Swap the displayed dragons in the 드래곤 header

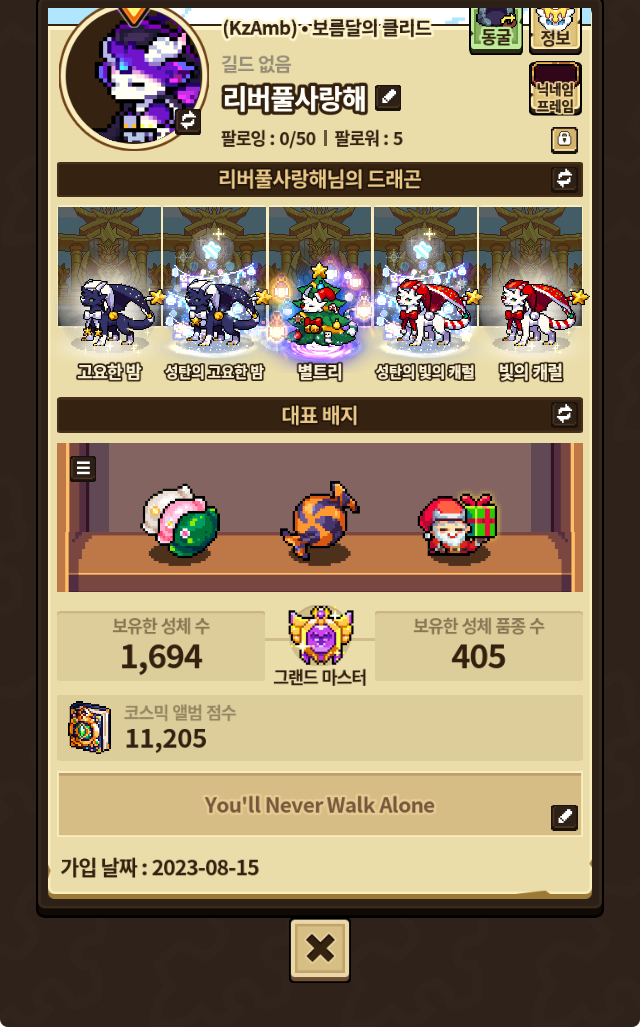pos(565,179)
